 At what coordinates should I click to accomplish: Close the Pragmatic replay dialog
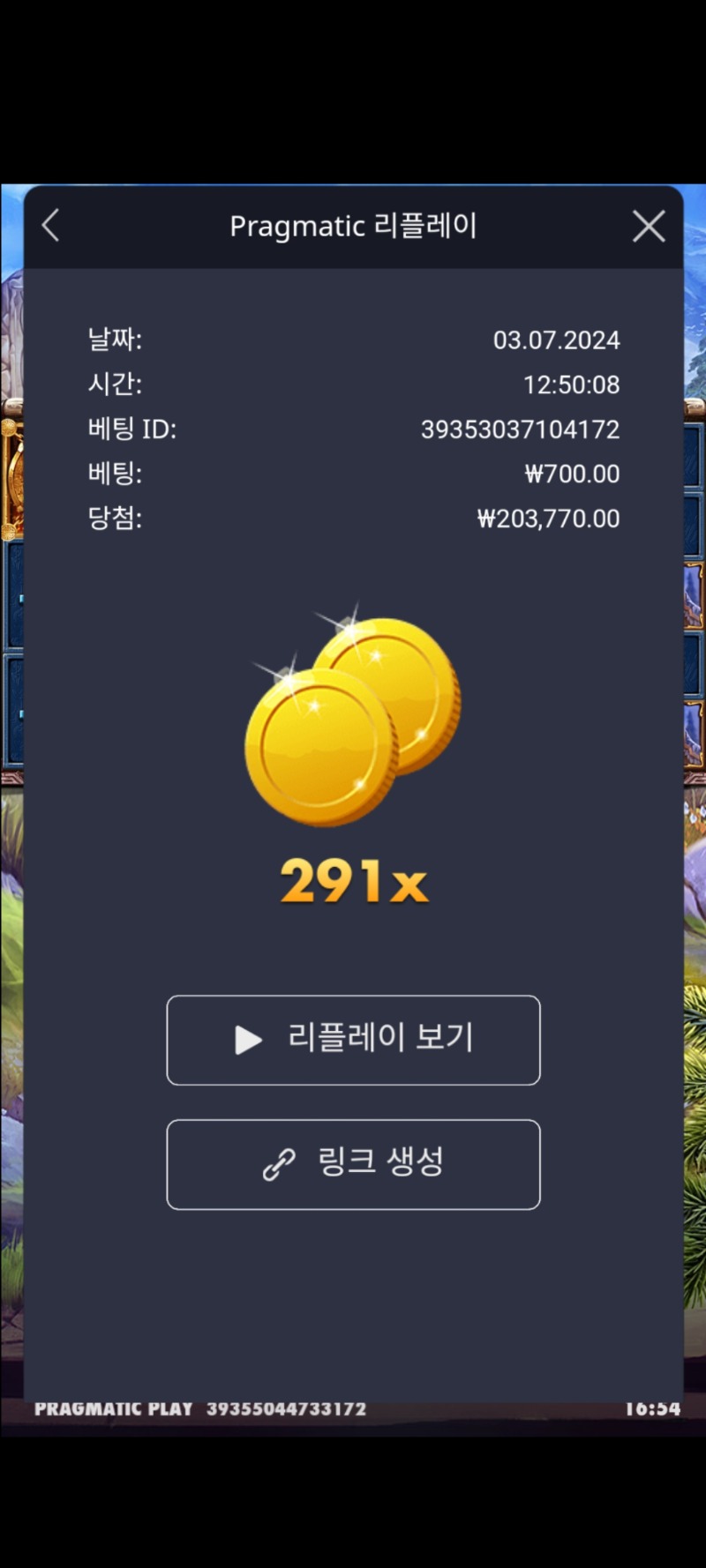click(649, 227)
